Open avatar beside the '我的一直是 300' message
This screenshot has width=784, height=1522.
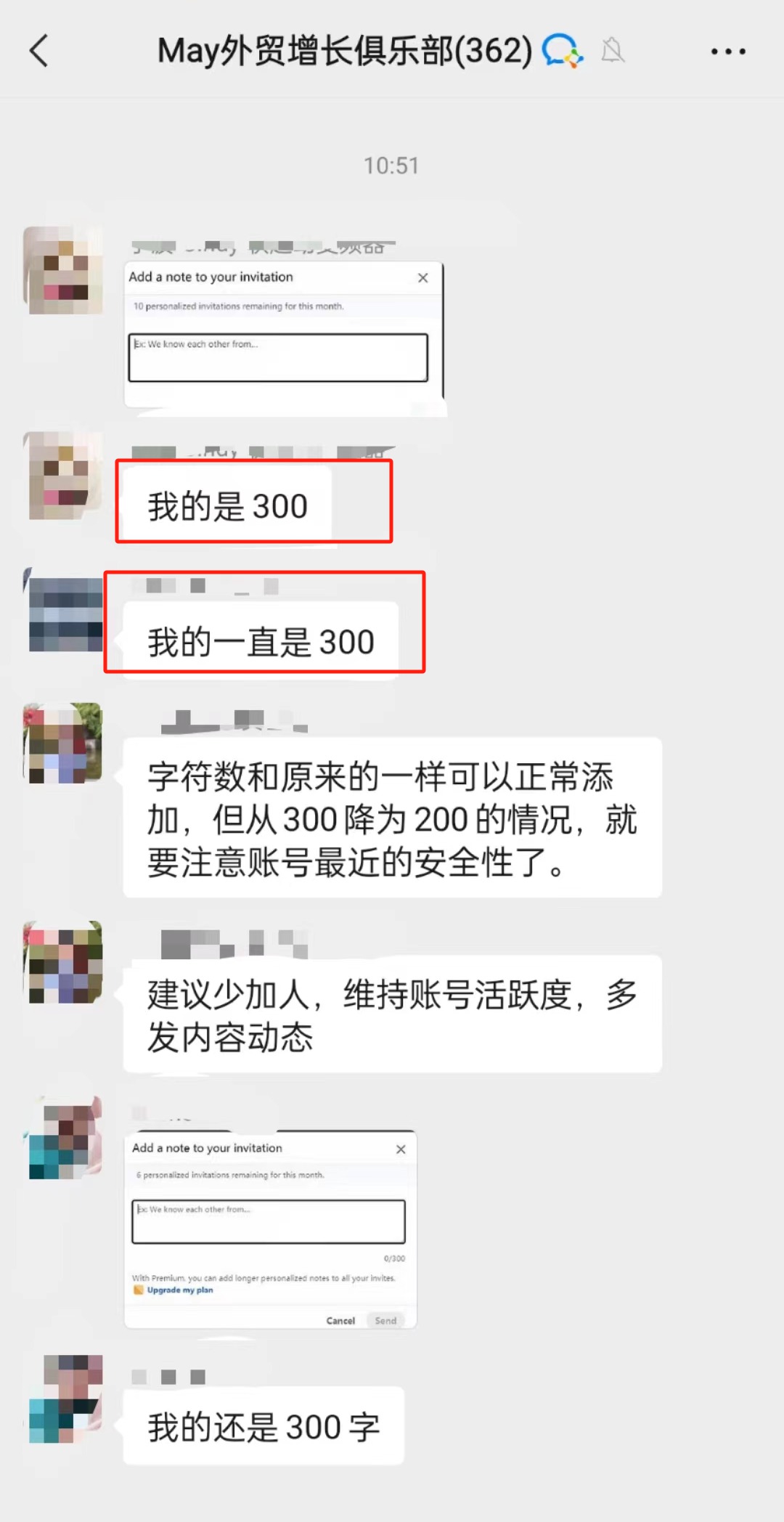[x=64, y=611]
